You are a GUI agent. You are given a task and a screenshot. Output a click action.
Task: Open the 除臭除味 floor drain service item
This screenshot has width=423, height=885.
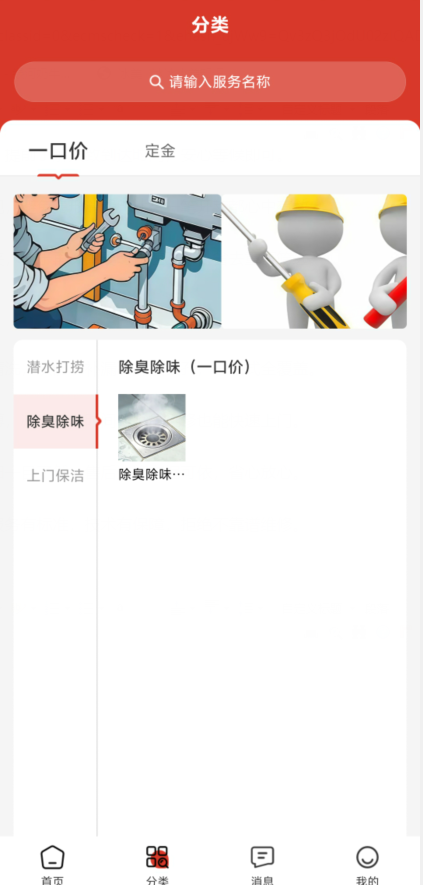coord(151,438)
